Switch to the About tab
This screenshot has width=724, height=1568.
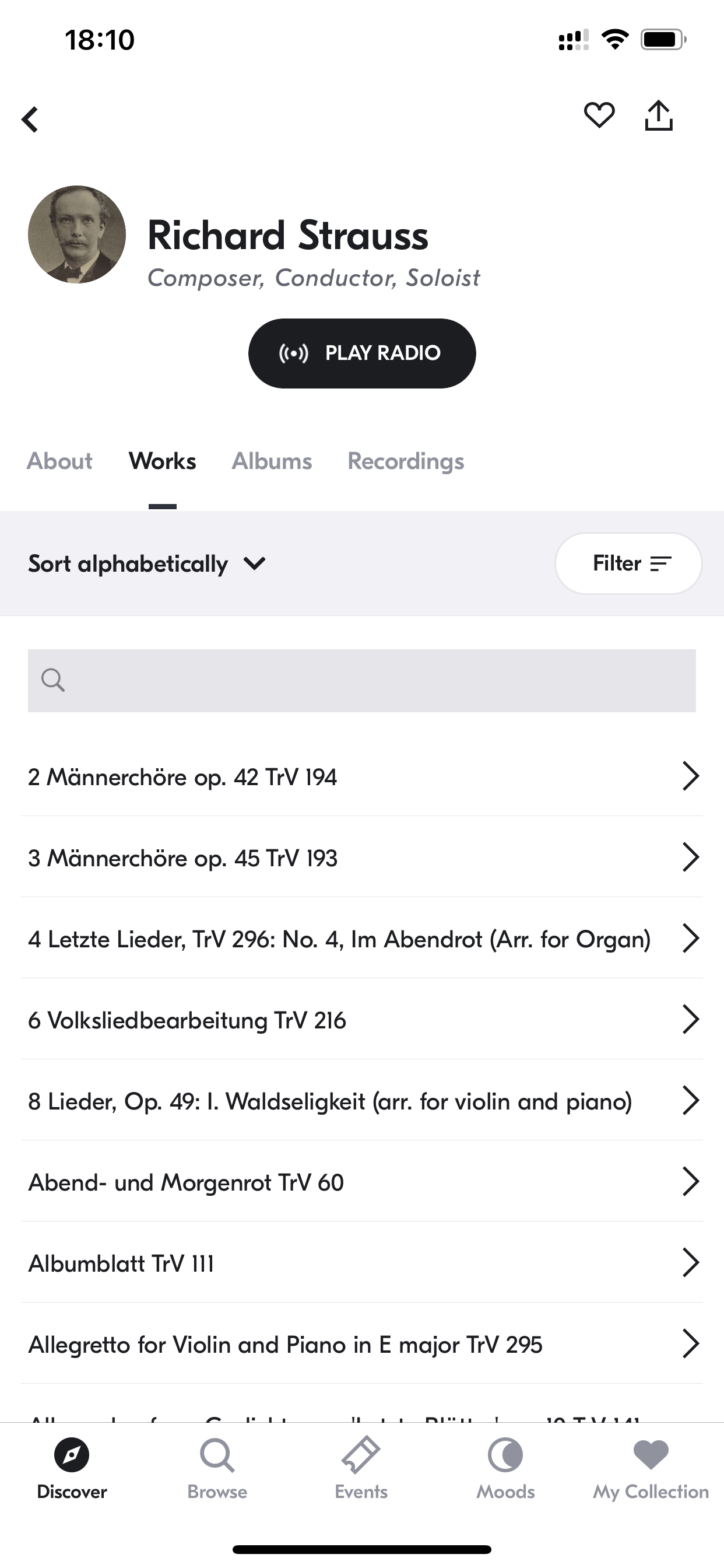coord(59,461)
